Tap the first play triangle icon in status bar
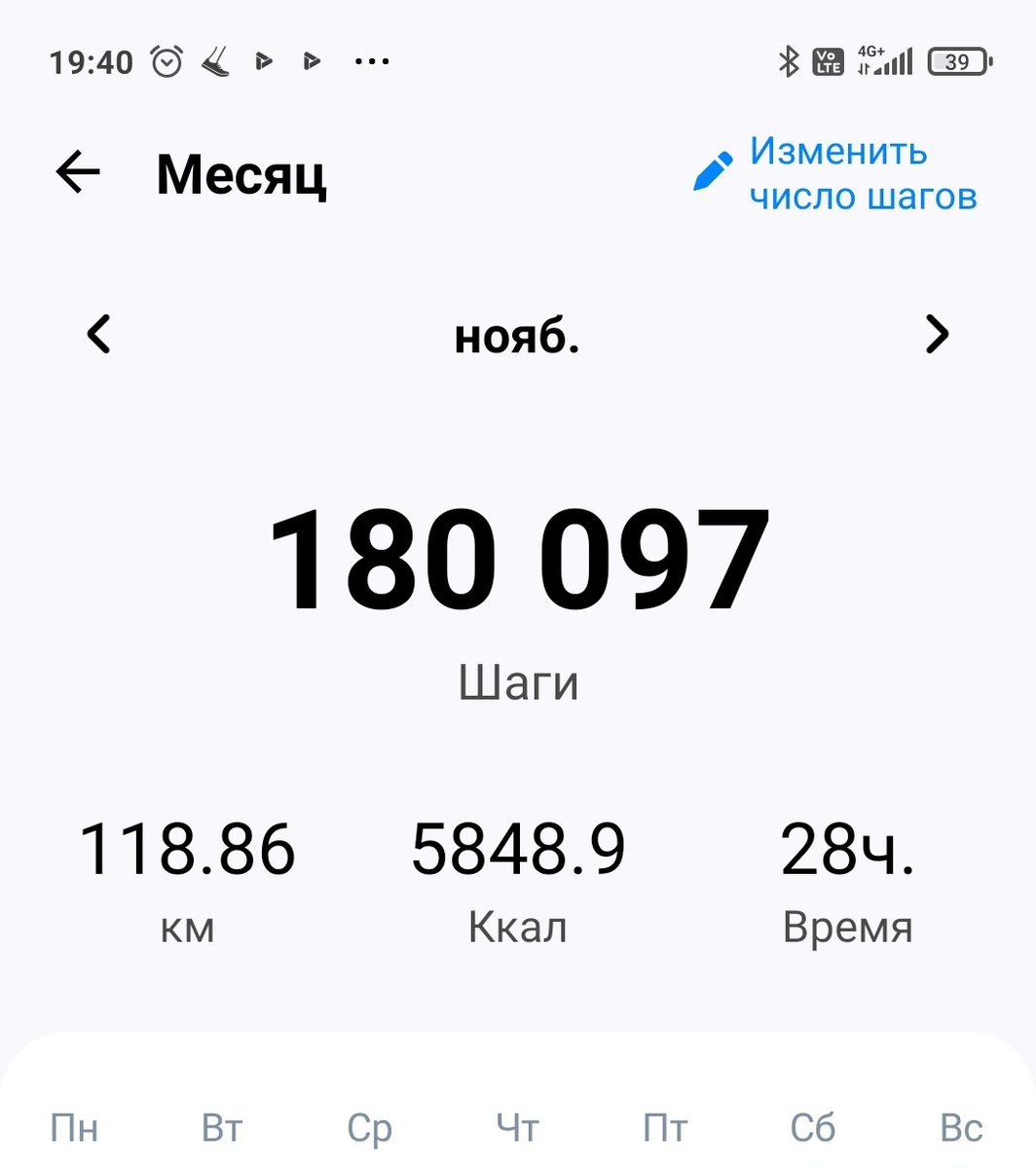 coord(263,61)
